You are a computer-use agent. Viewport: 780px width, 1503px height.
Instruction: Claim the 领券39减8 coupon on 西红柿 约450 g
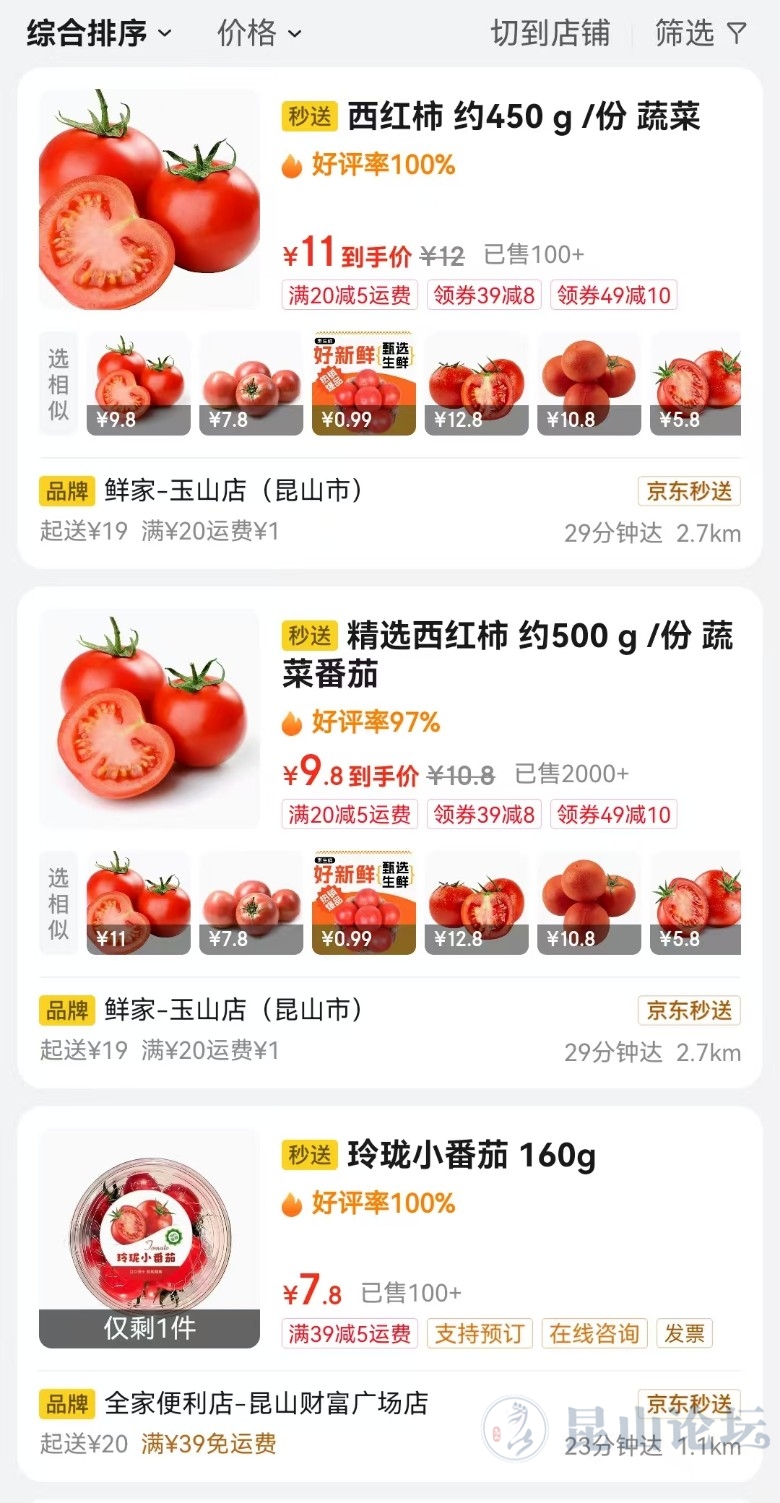484,295
